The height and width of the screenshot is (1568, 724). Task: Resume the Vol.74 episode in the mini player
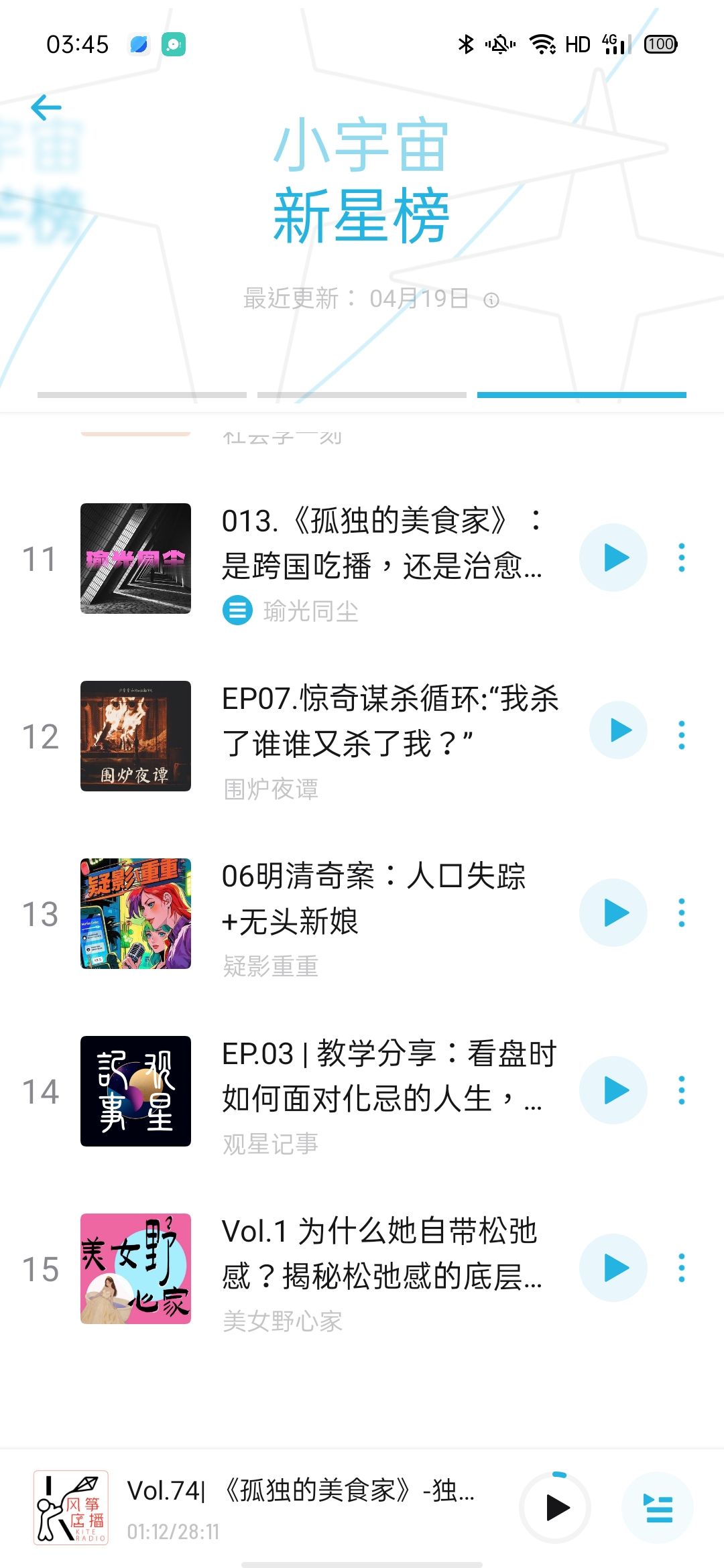coord(556,1508)
